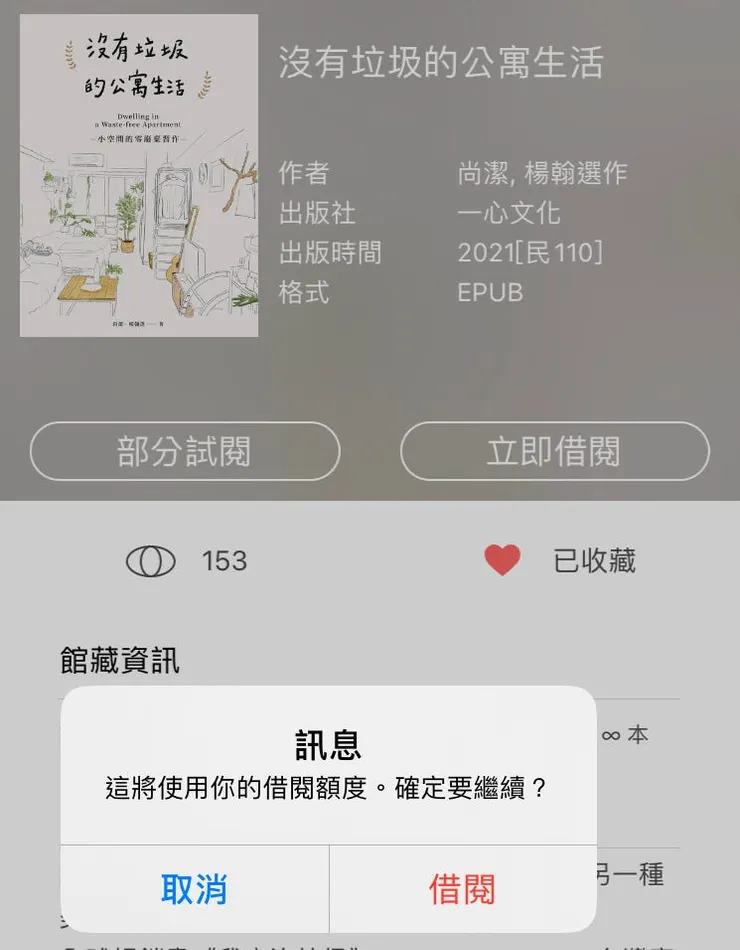Image resolution: width=740 pixels, height=950 pixels.
Task: Dismiss the dialog with 取消
Action: coord(192,888)
